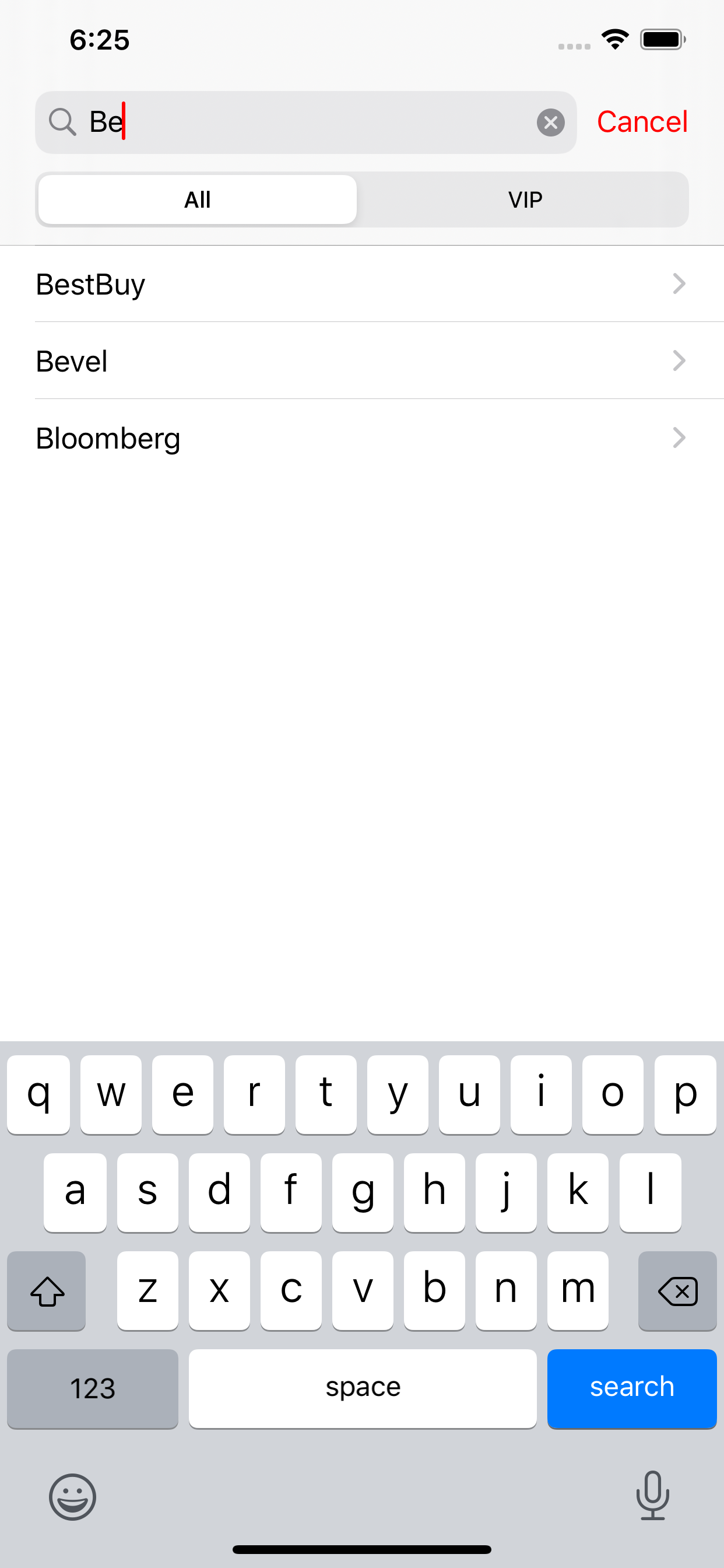Tap the blue search key

[631, 1388]
